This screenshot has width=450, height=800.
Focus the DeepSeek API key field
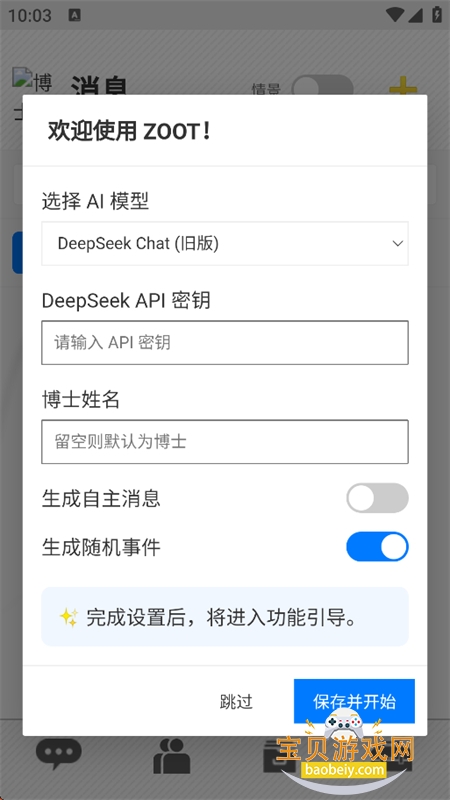click(x=224, y=342)
